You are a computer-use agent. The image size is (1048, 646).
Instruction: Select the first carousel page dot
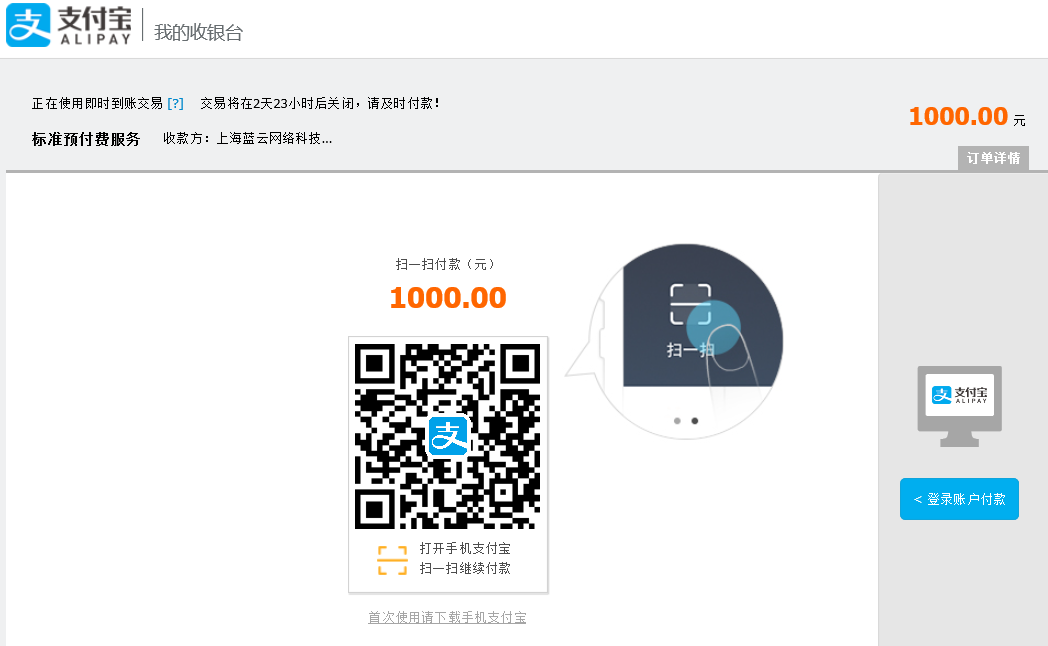(677, 421)
